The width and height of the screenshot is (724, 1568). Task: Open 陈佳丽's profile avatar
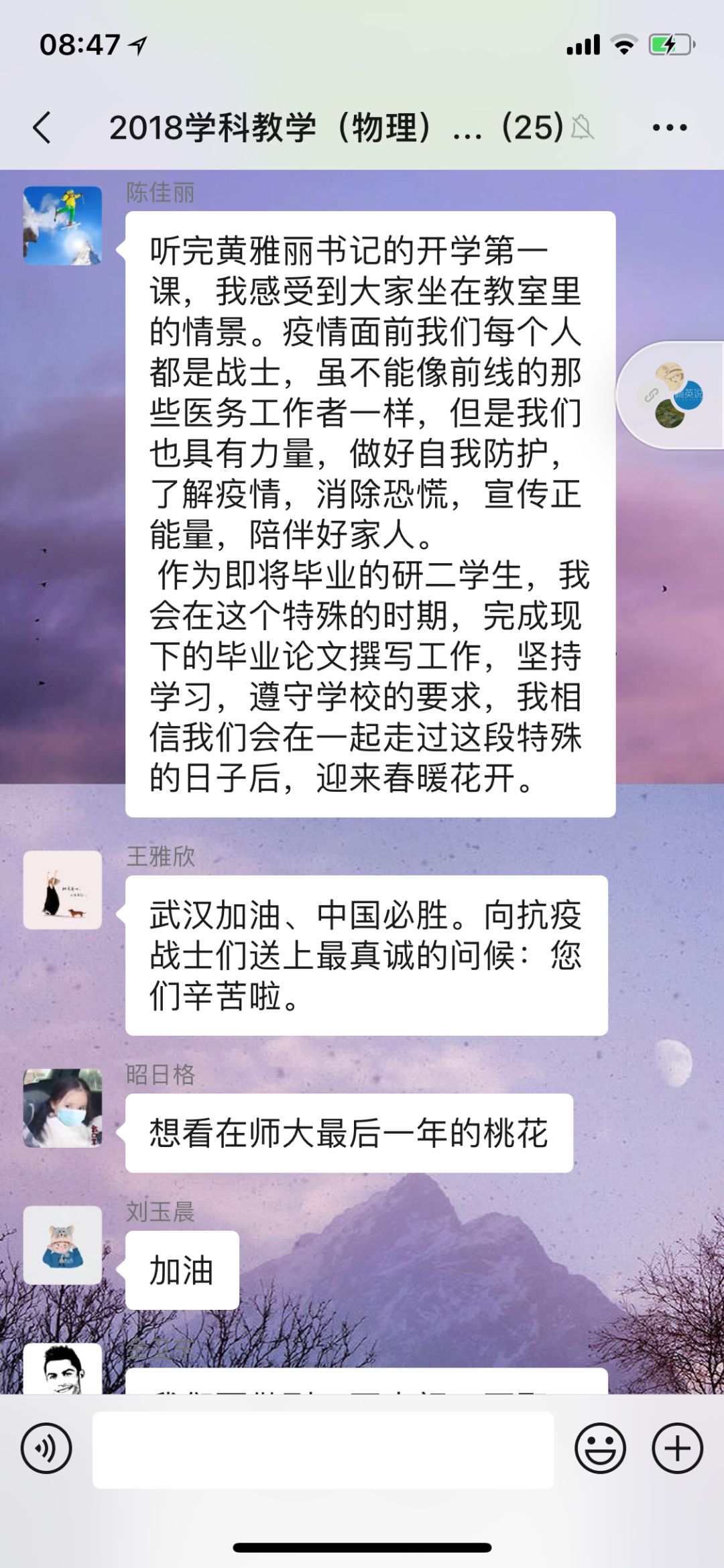pyautogui.click(x=62, y=226)
